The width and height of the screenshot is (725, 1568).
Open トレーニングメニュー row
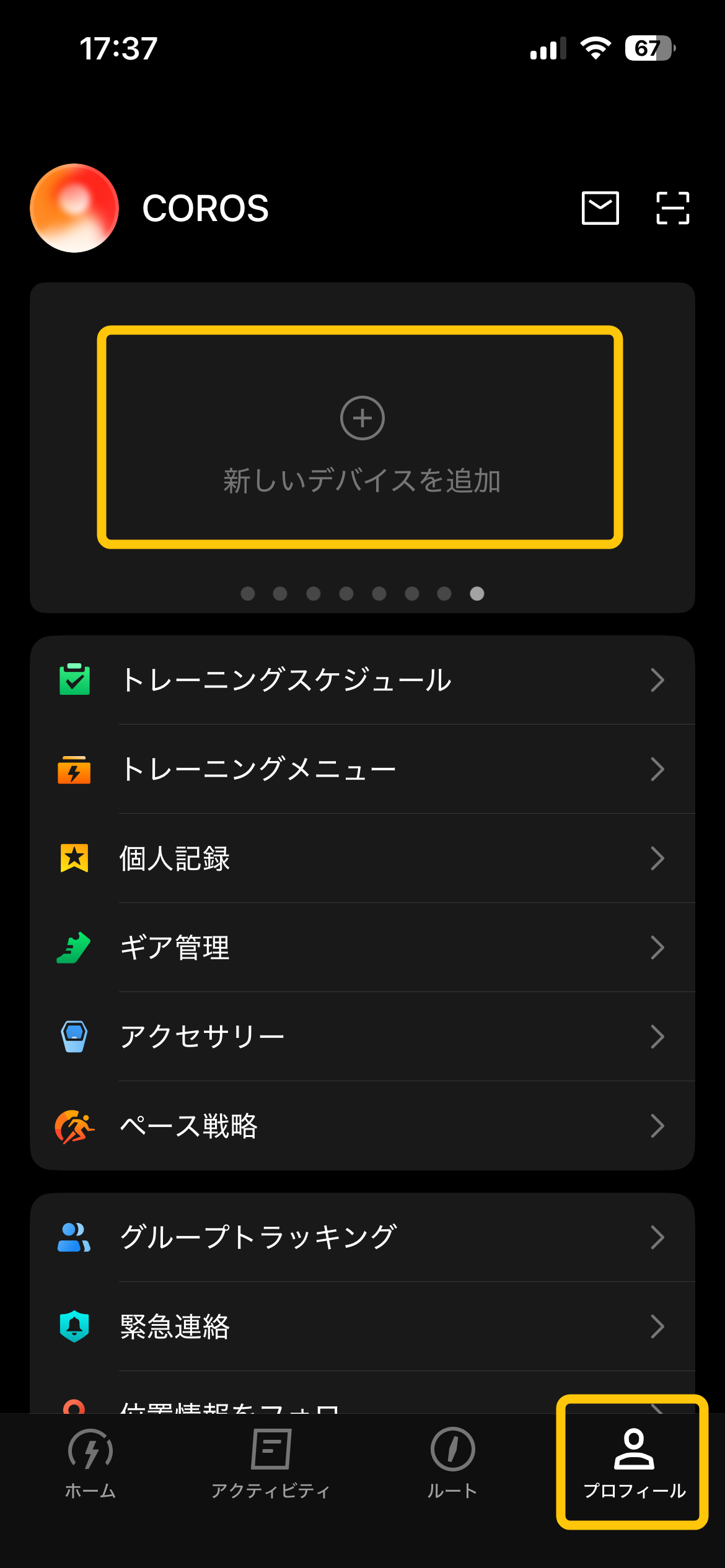[362, 769]
